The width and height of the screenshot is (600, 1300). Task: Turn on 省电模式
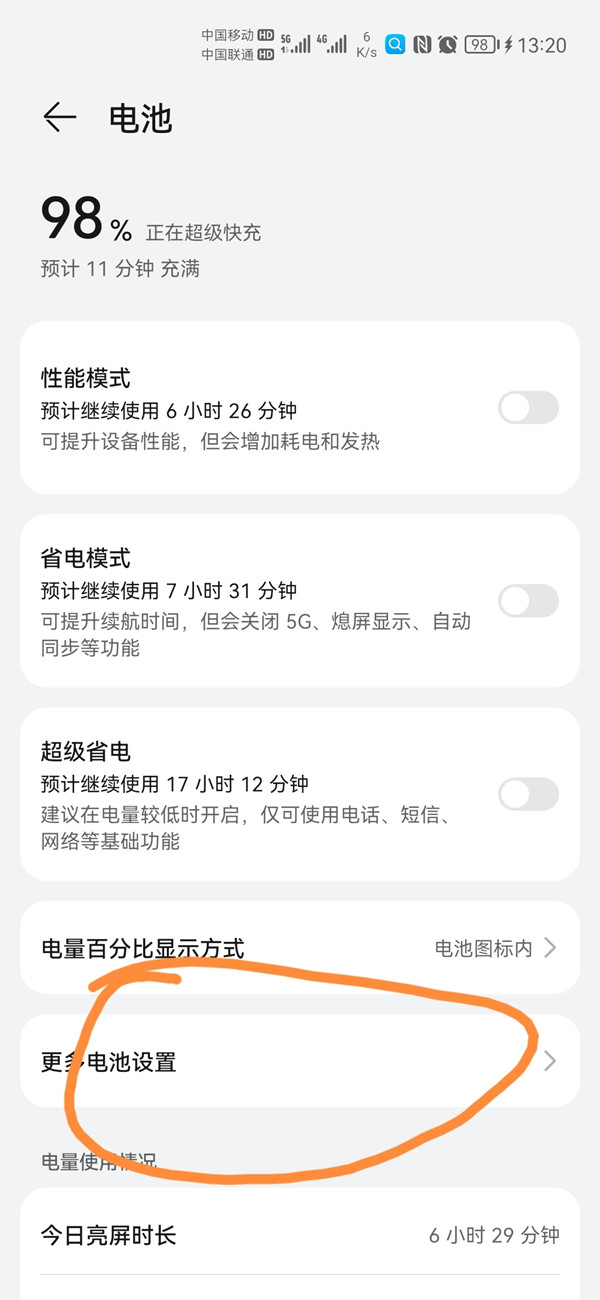click(x=528, y=601)
